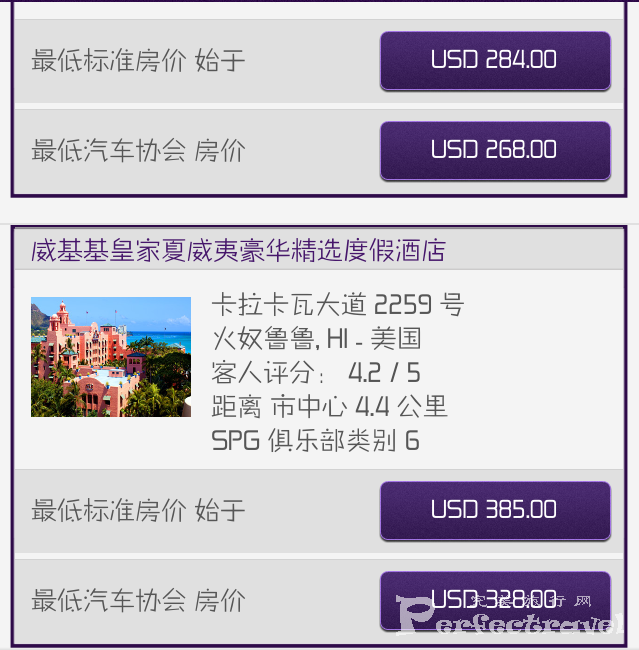Viewport: 639px width, 650px height.
Task: Open the 威基基皇家夏威夷豪华精选度假酒店 hotel page
Action: (238, 250)
